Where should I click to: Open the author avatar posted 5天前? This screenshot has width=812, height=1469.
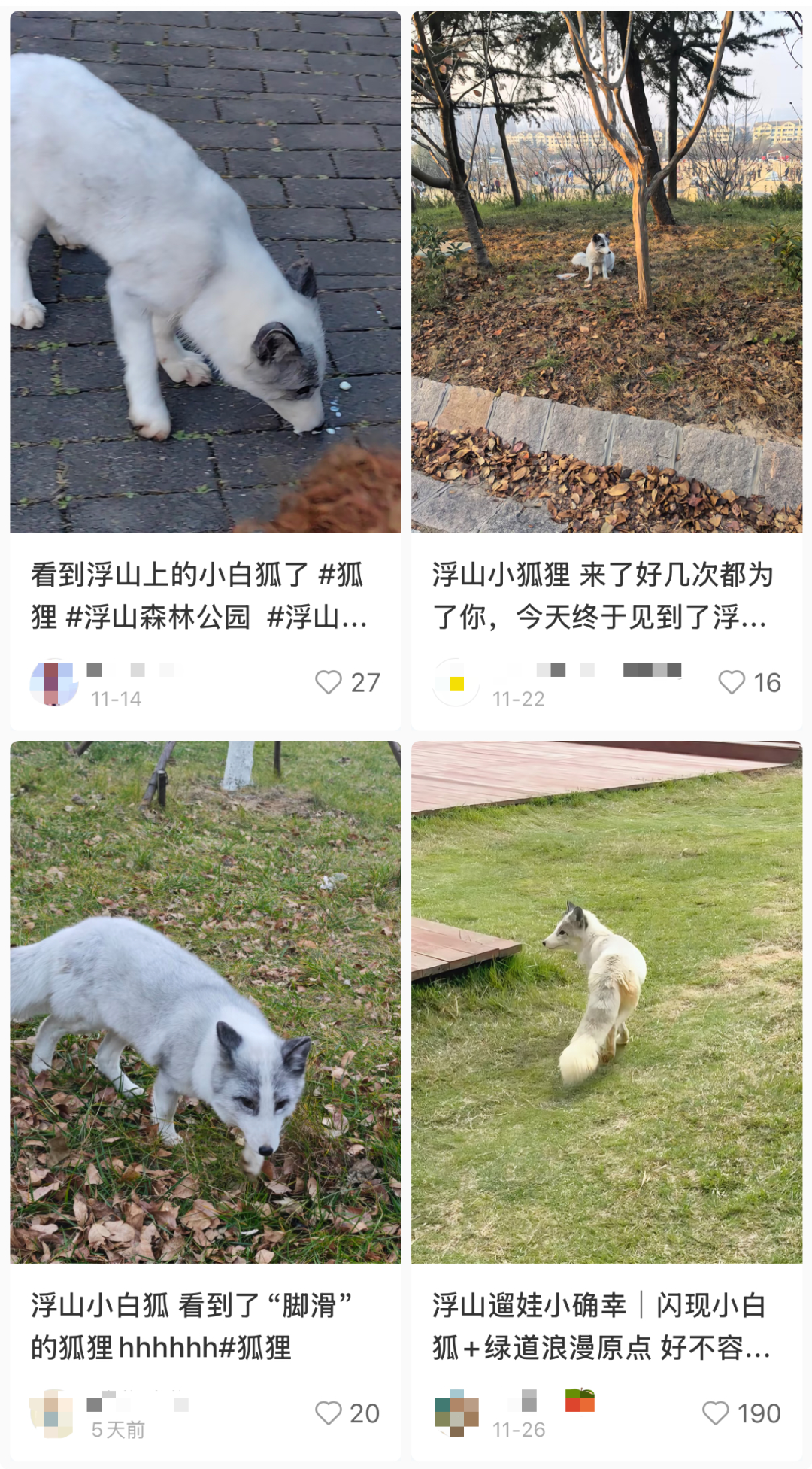coord(52,1413)
